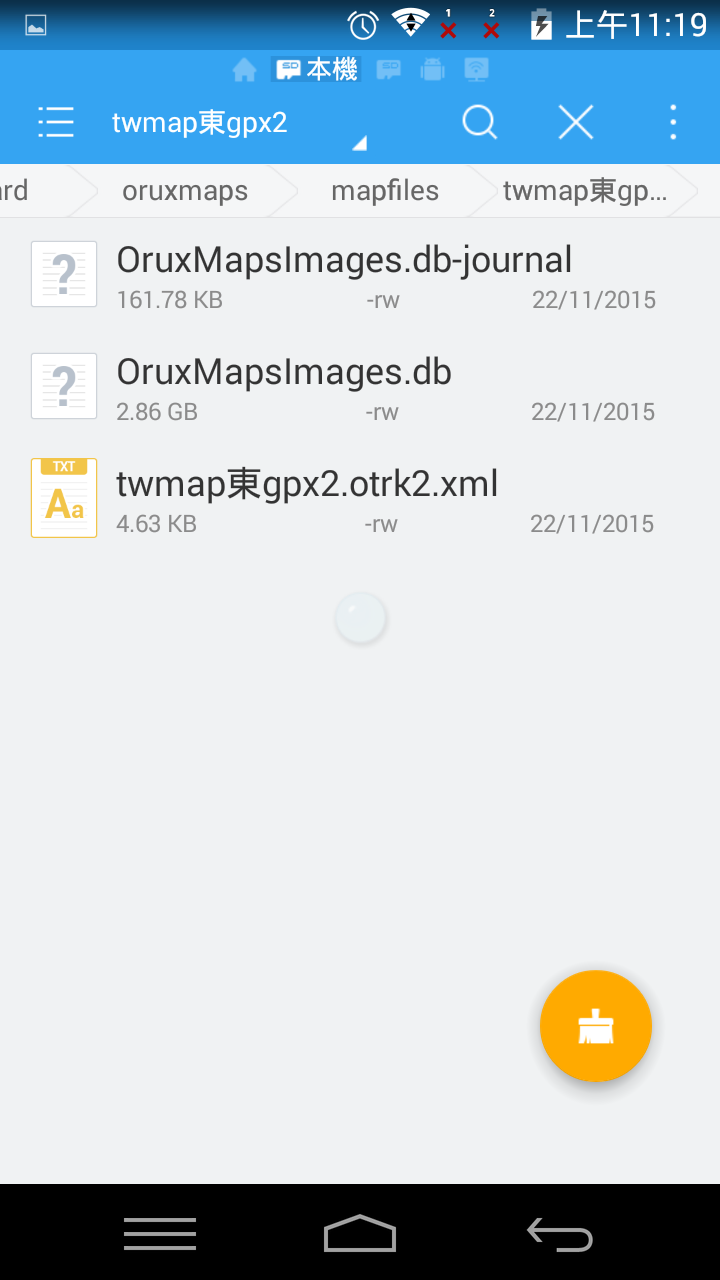Select the 本機 local storage tab
This screenshot has height=1280, width=720.
[x=317, y=69]
